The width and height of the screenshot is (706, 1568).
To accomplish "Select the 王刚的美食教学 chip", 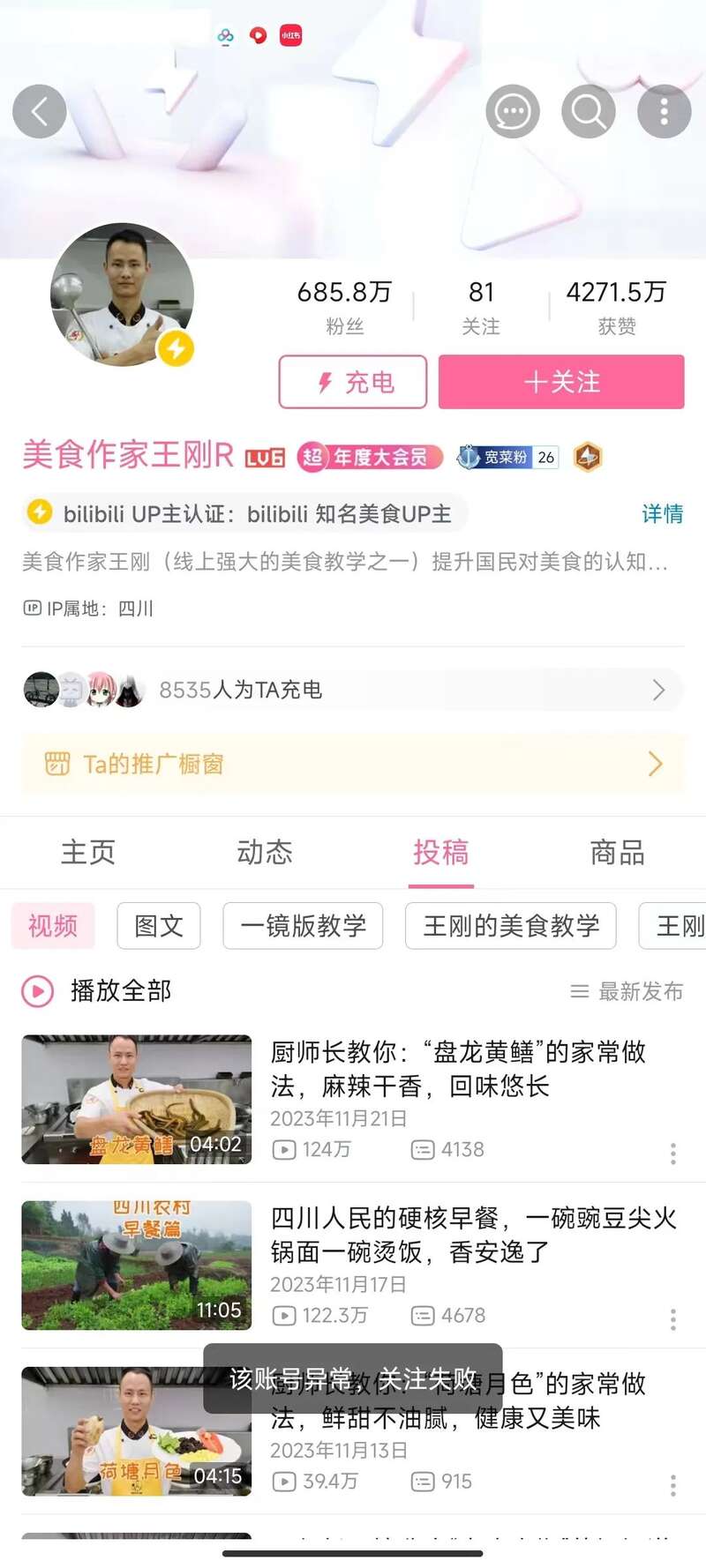I will pyautogui.click(x=511, y=926).
